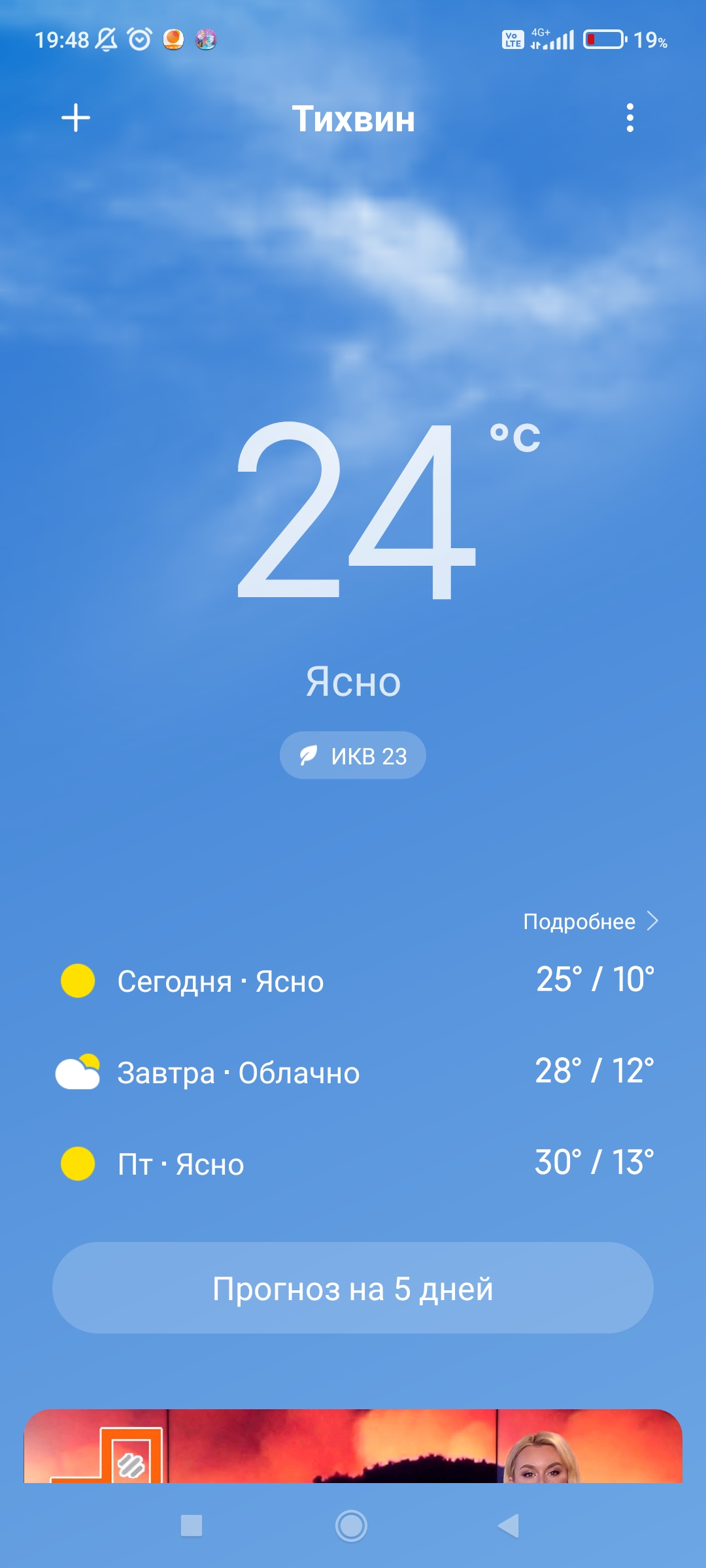Tap the Тихвин city title
Image resolution: width=706 pixels, height=1568 pixels.
pos(353,119)
